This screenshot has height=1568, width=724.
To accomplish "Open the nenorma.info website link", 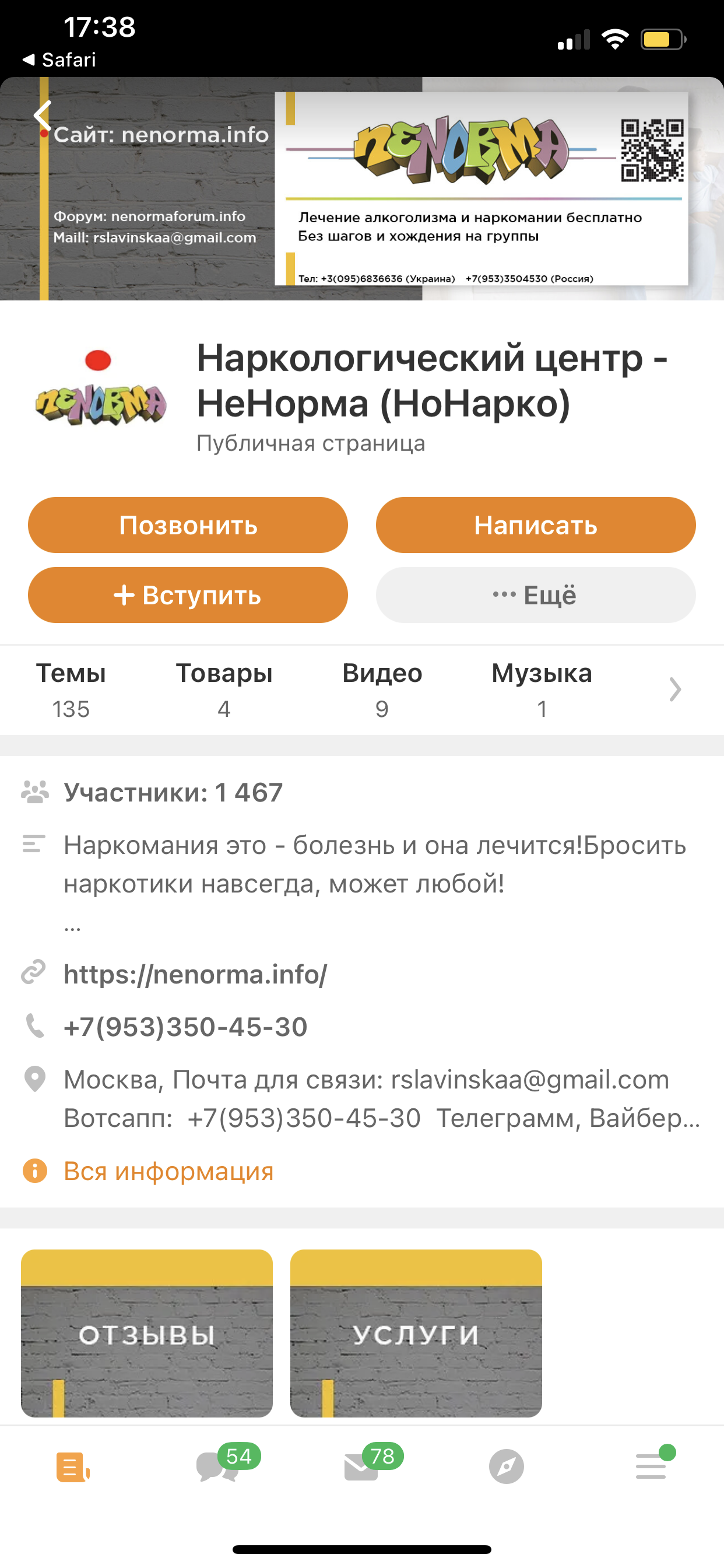I will [x=195, y=974].
